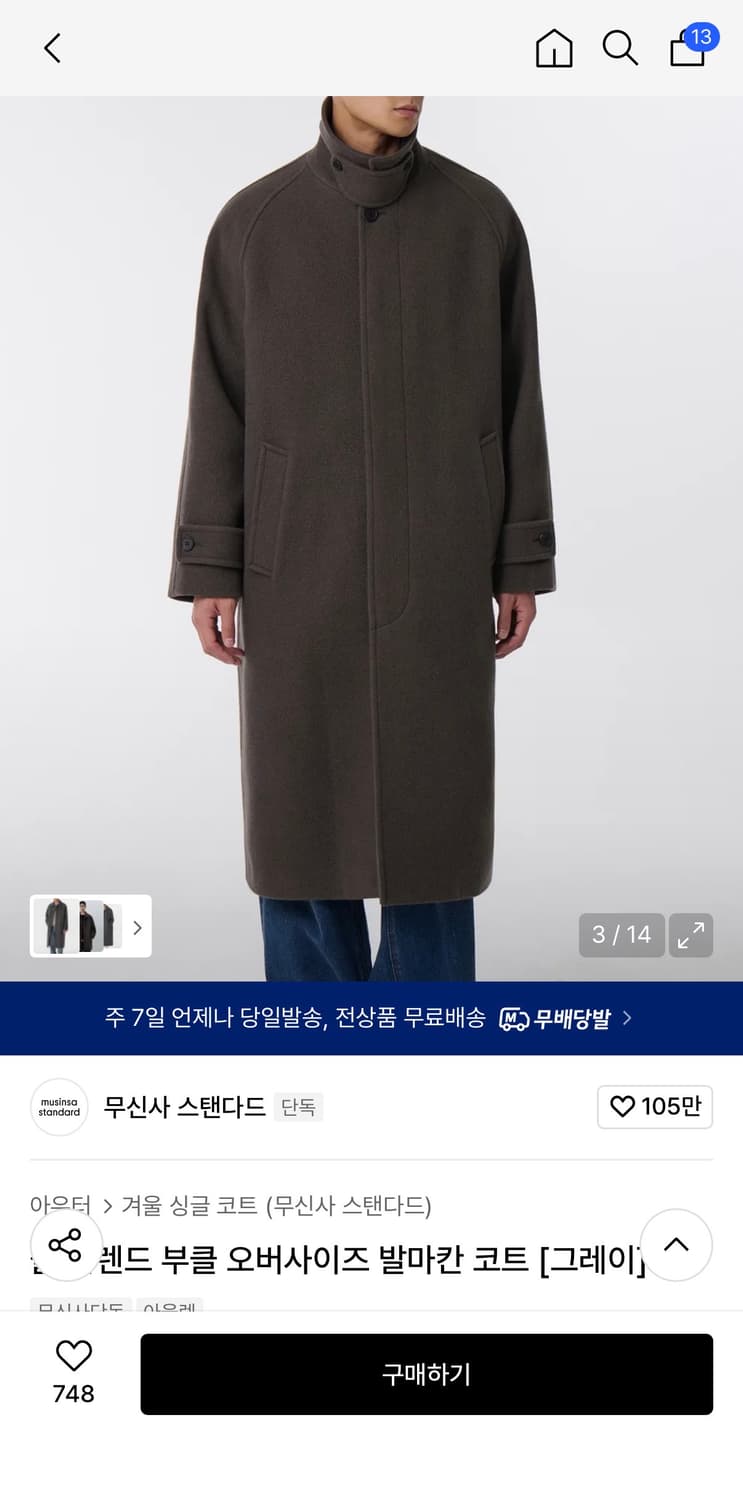This screenshot has width=743, height=1500.
Task: Open the 아우터 breadcrumb category
Action: pyautogui.click(x=63, y=1207)
